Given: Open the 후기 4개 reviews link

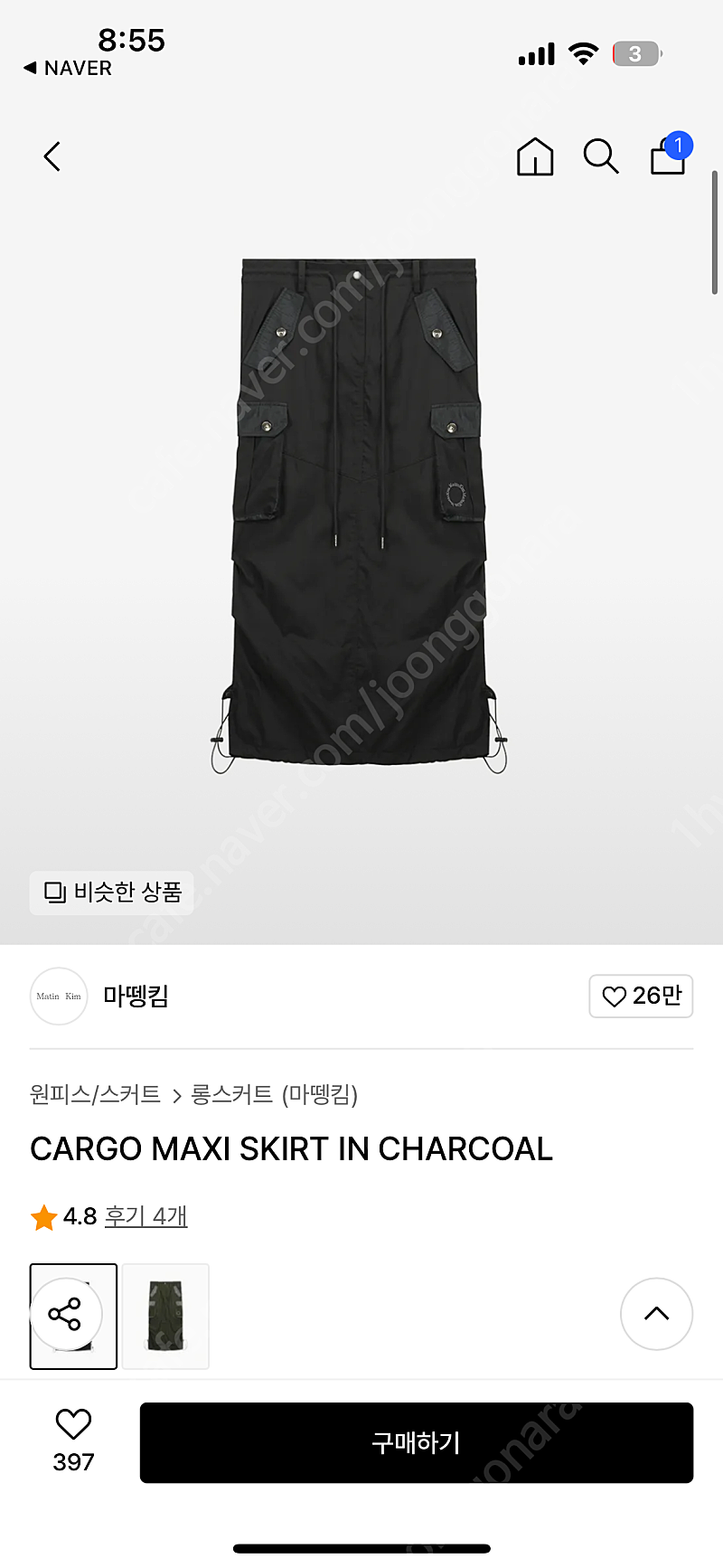Looking at the screenshot, I should pos(146,1216).
